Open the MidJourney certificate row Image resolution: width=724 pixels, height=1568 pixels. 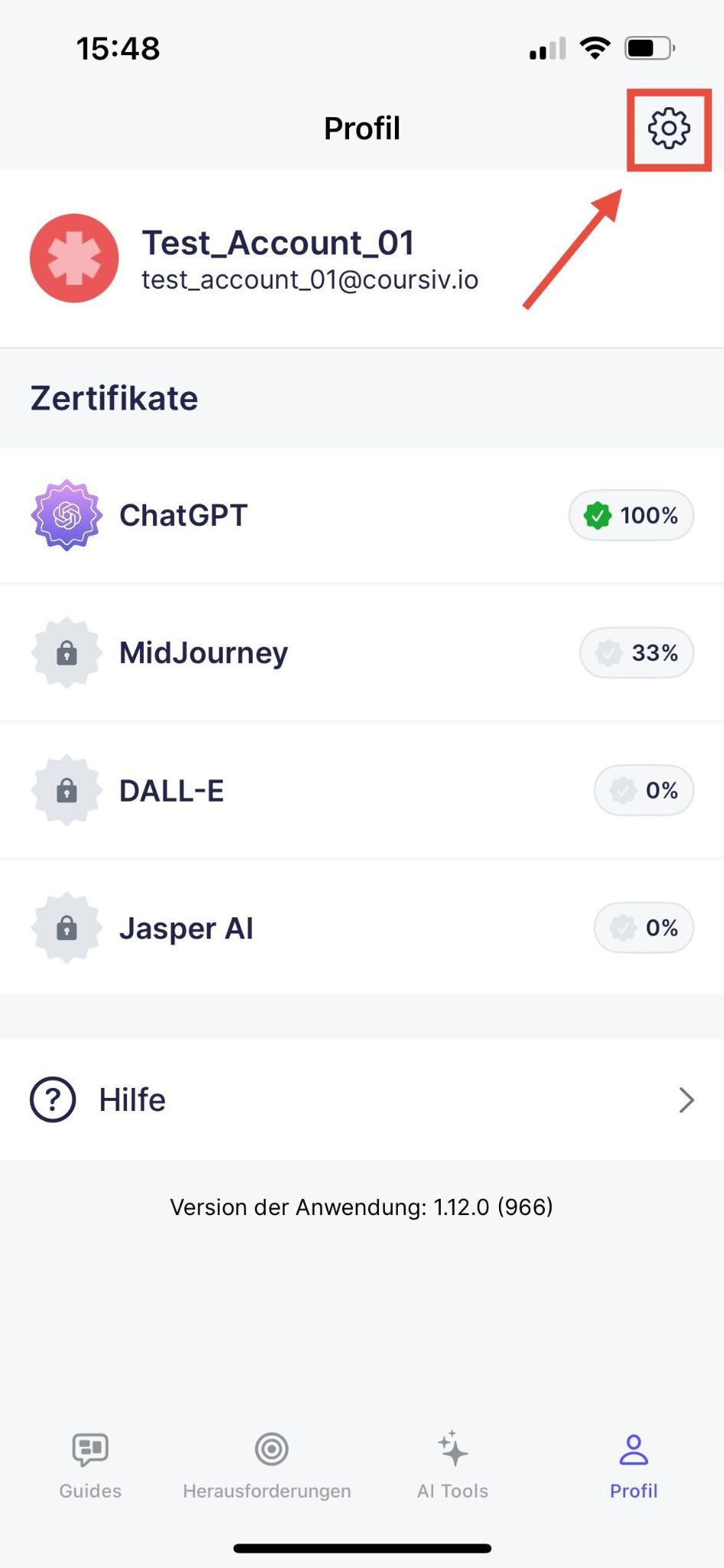[x=362, y=653]
